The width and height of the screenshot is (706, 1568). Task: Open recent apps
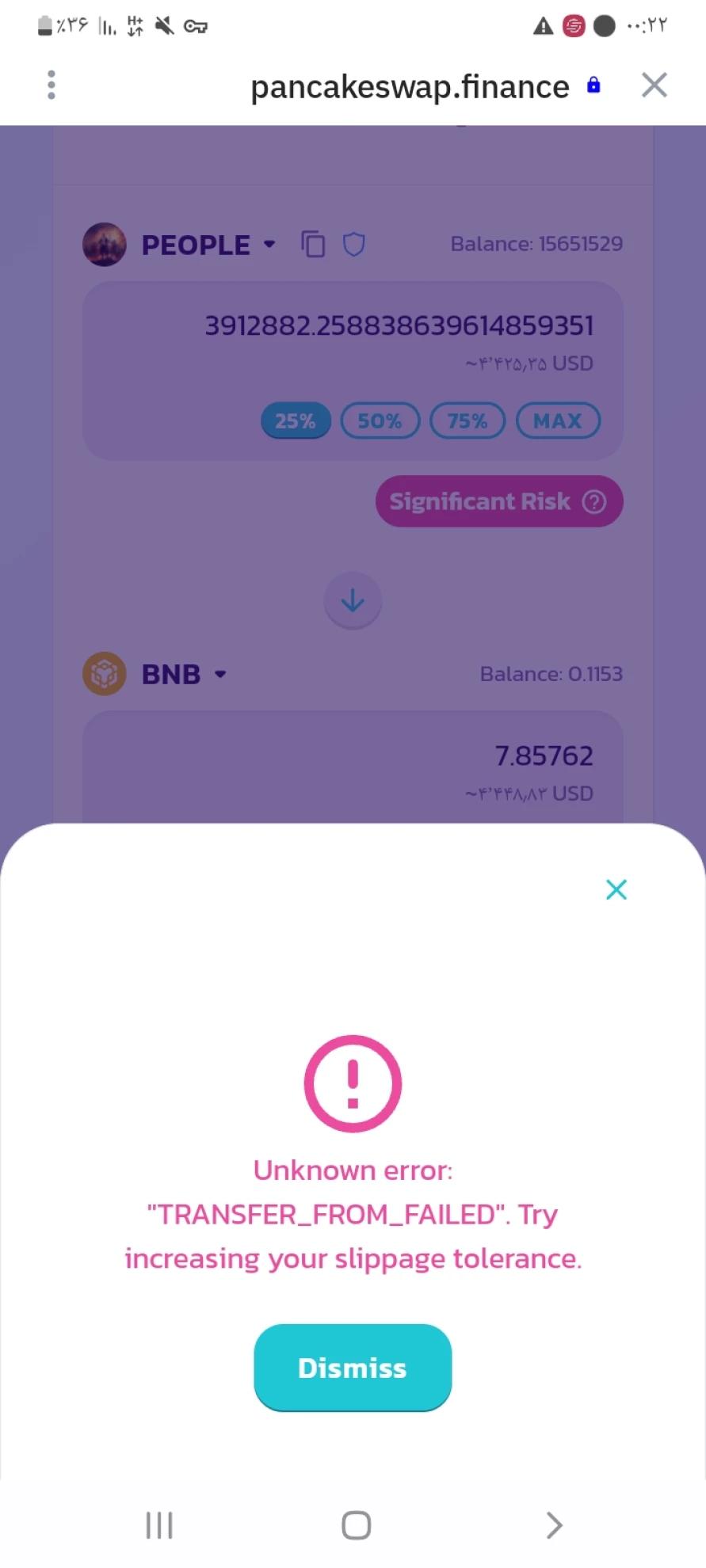159,1524
